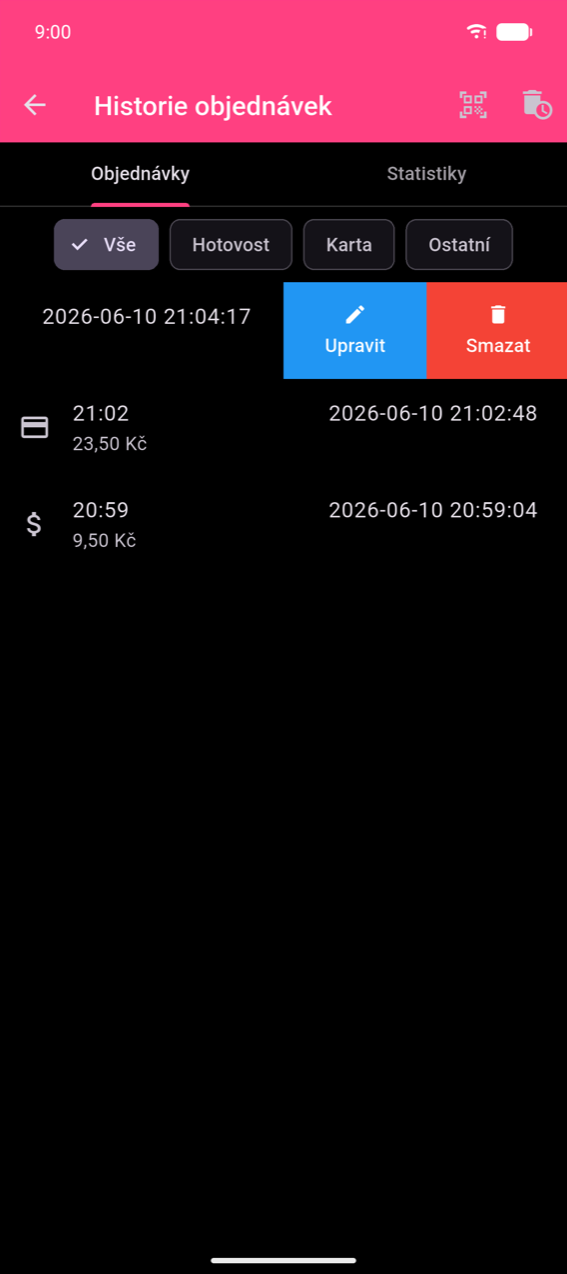Image resolution: width=567 pixels, height=1274 pixels.
Task: Filter orders by Hotovost
Action: click(x=231, y=245)
